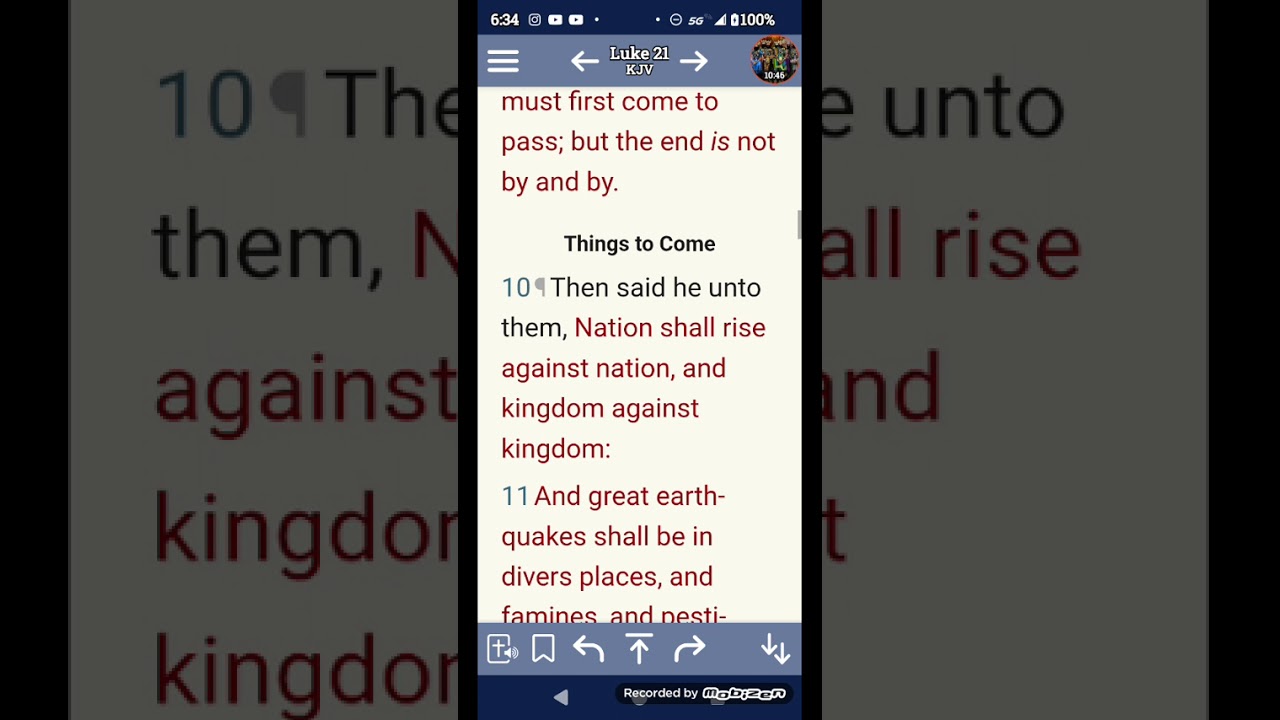
Task: Select verse number 11
Action: [x=515, y=496]
